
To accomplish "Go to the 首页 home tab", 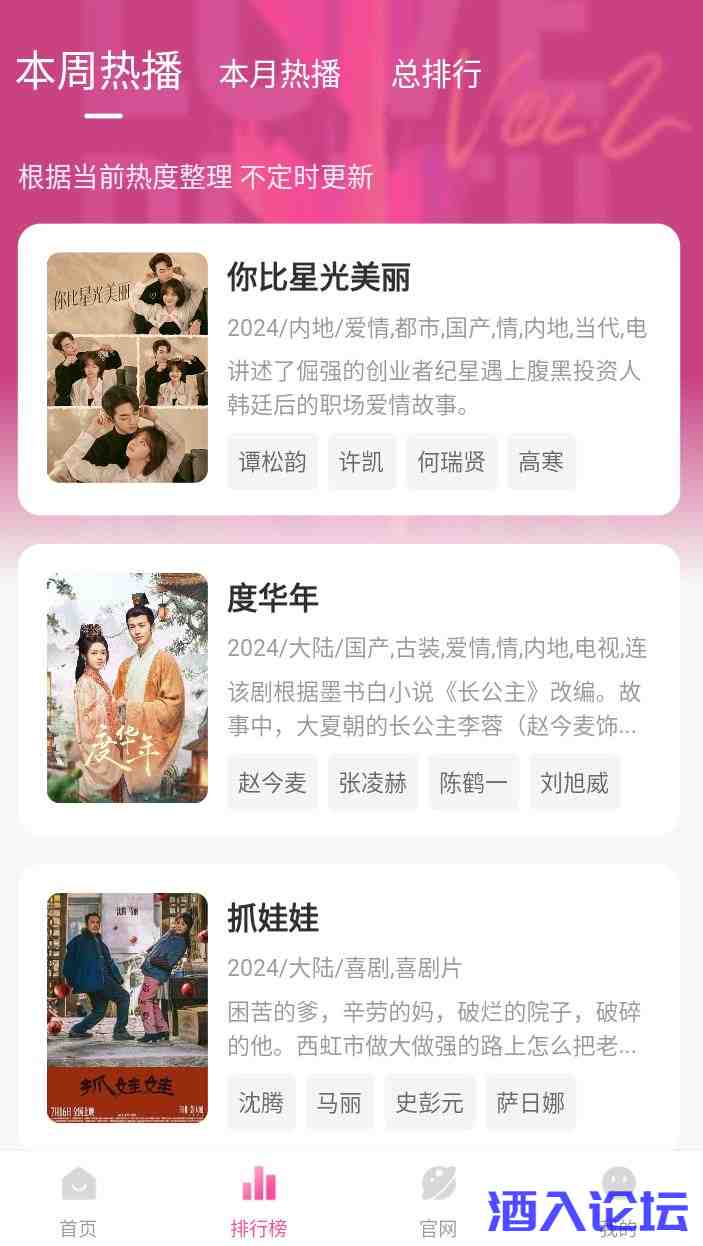I will pyautogui.click(x=78, y=1200).
